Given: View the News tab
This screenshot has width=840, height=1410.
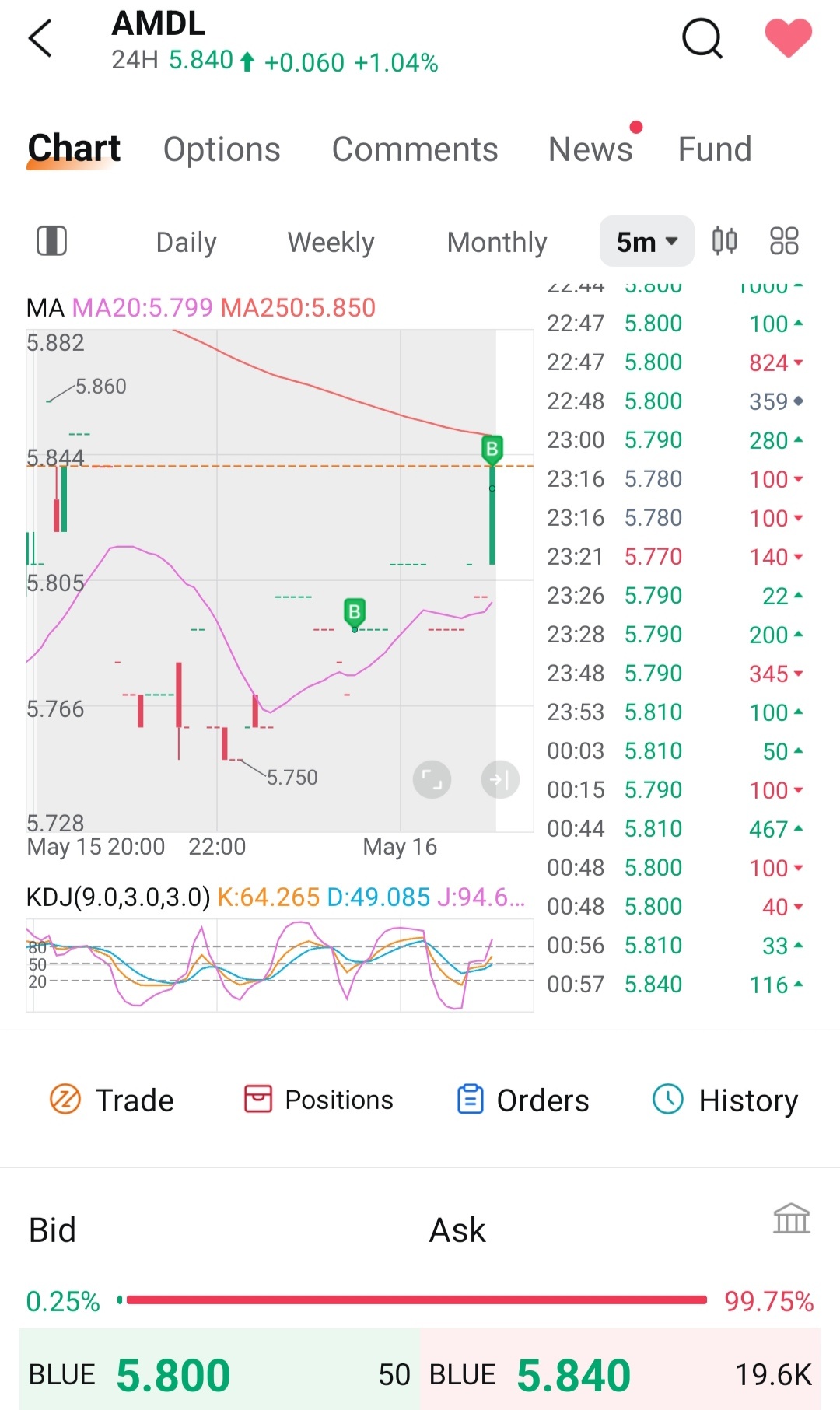Looking at the screenshot, I should [590, 149].
